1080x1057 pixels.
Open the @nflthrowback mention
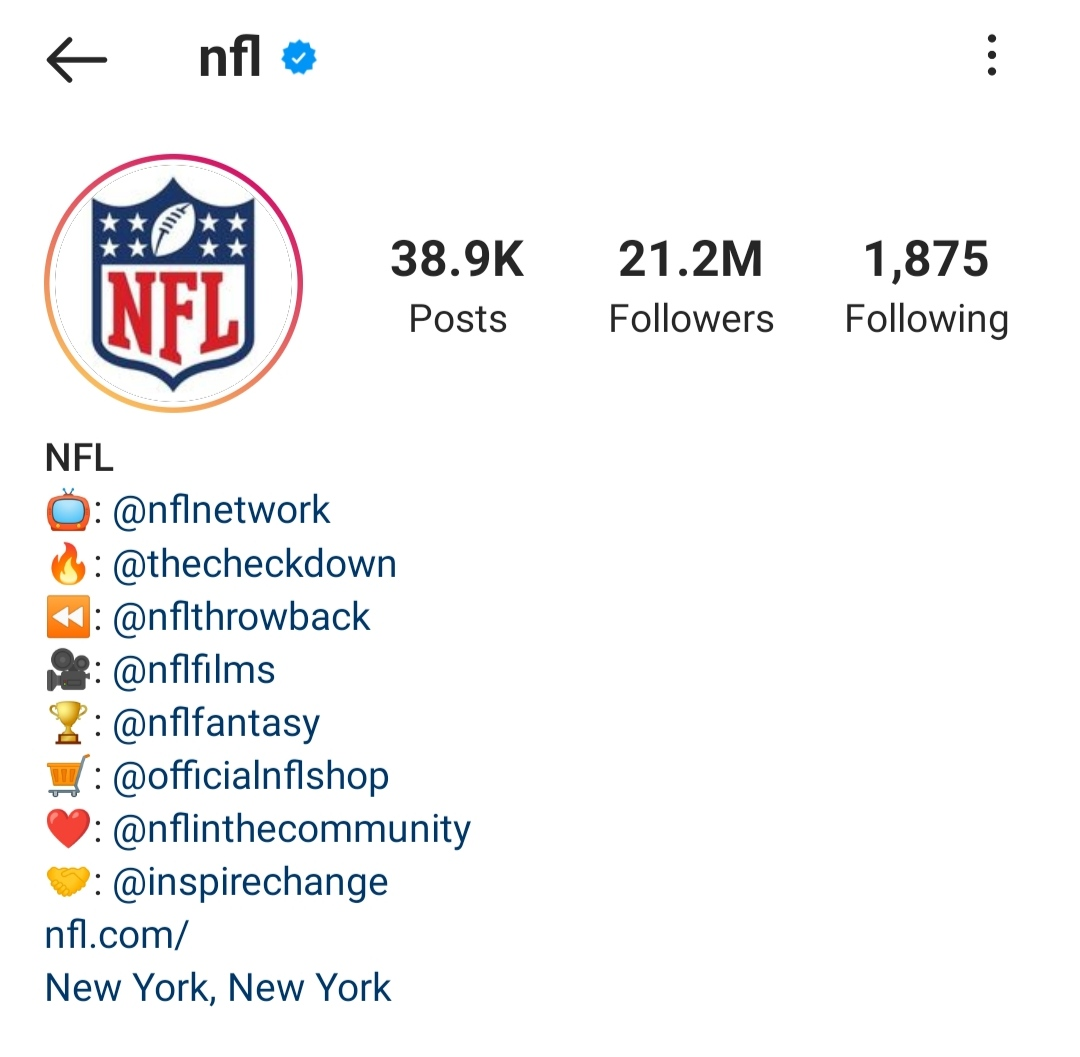point(241,617)
